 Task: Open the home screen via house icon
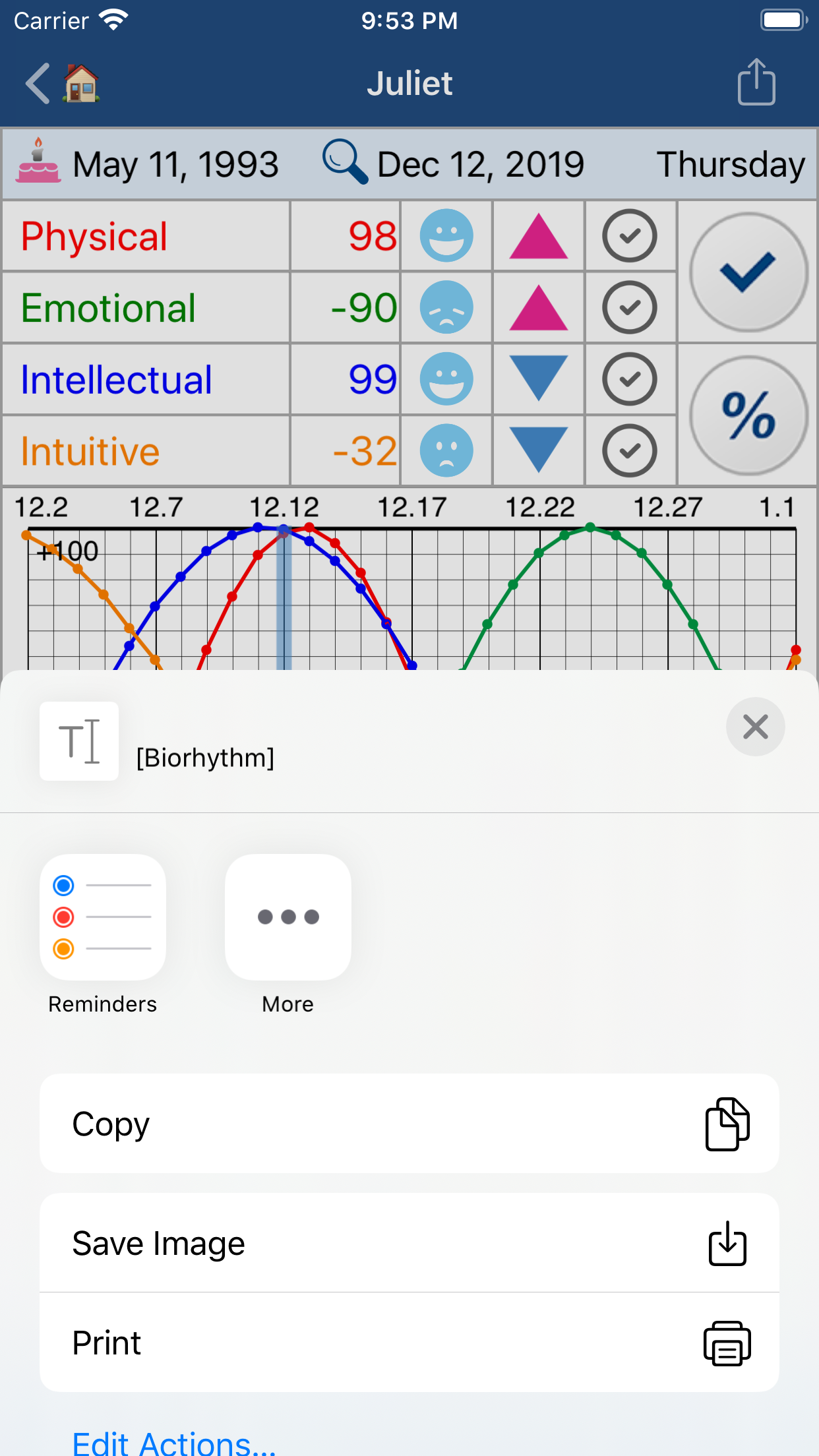79,82
